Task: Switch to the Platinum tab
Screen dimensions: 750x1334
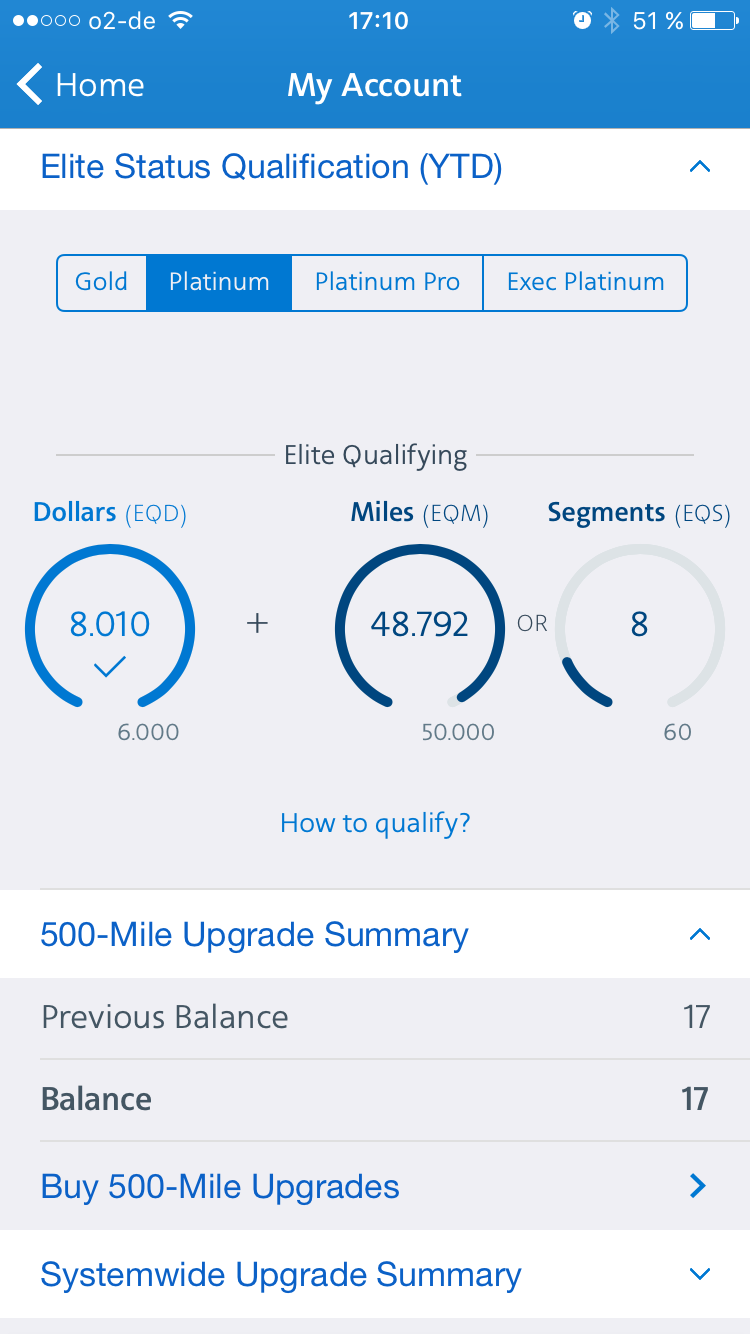Action: click(x=219, y=283)
